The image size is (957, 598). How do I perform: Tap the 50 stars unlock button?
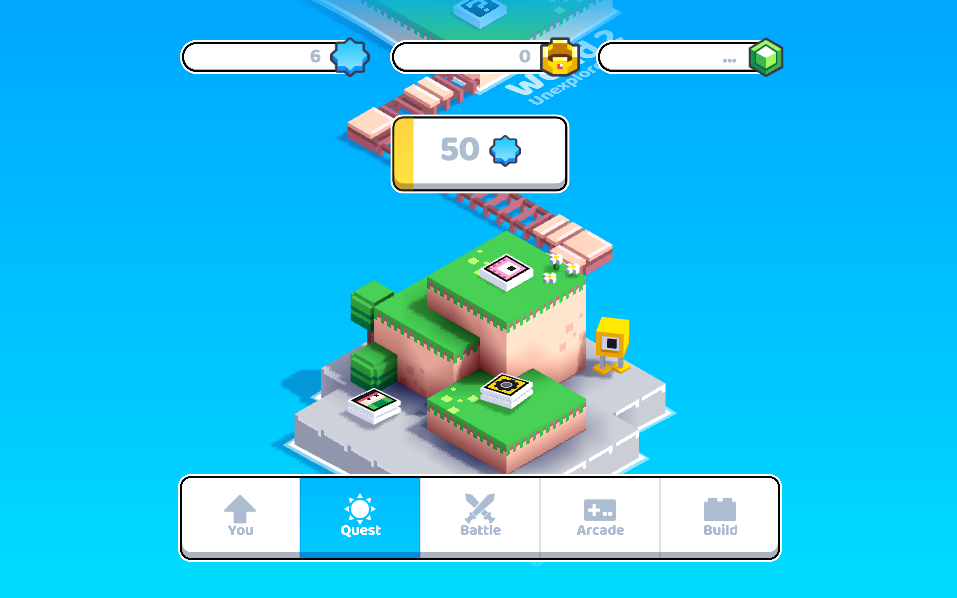click(x=480, y=153)
